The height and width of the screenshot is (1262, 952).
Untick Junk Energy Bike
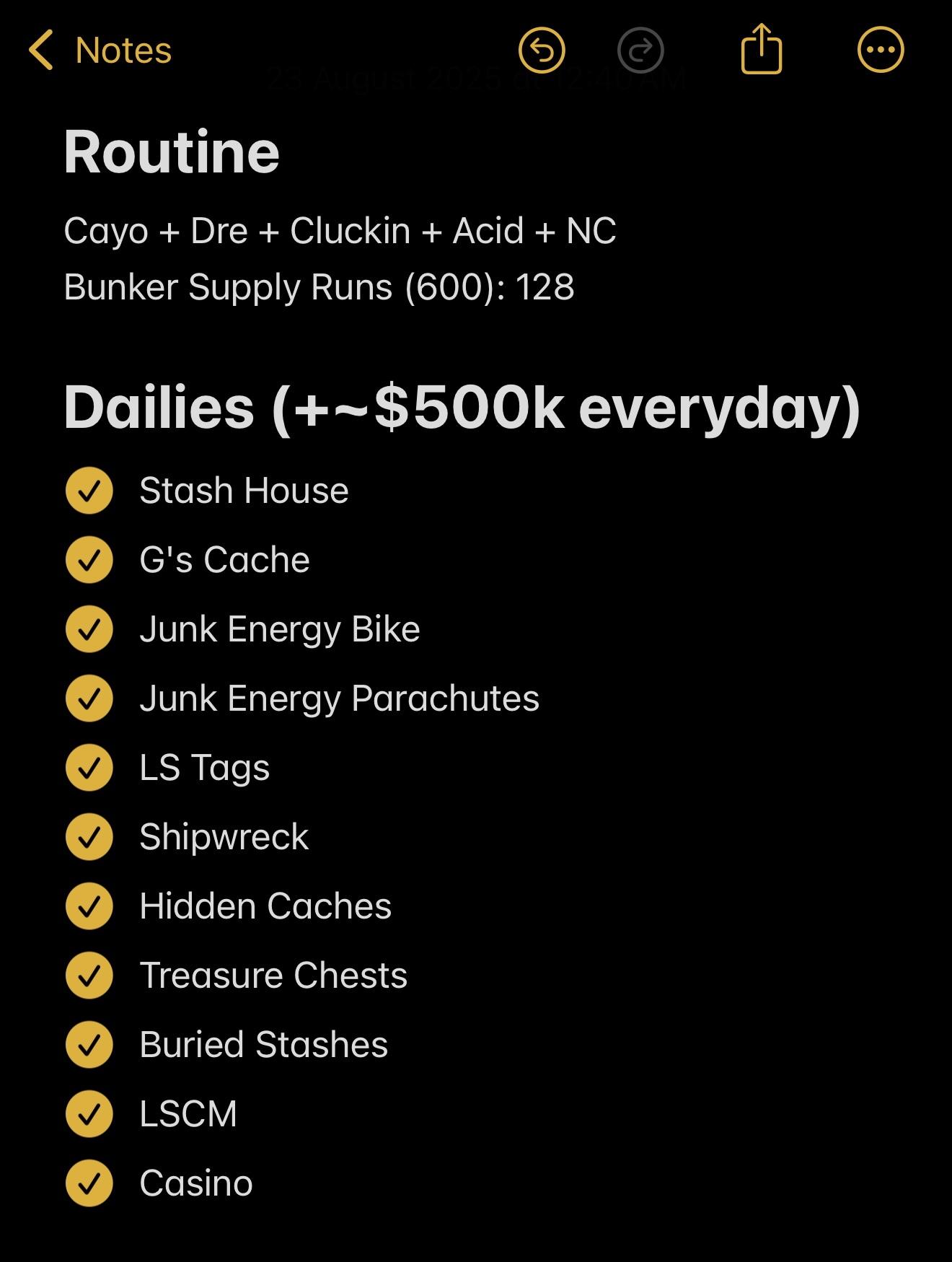pyautogui.click(x=89, y=629)
